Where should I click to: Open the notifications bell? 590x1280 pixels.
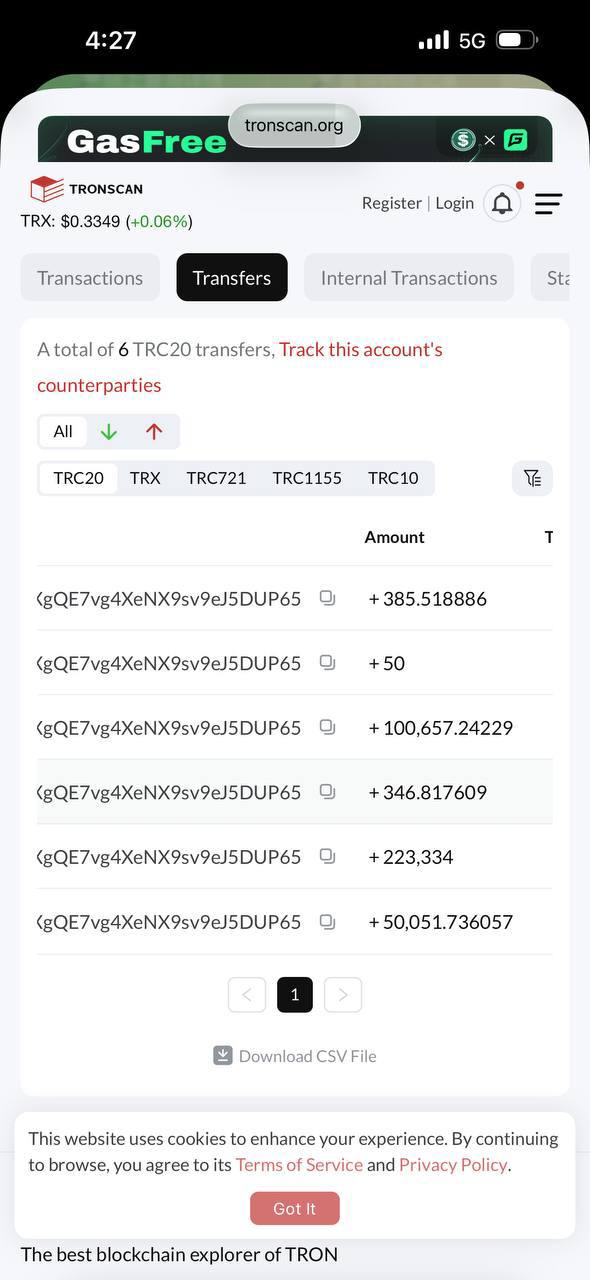pyautogui.click(x=502, y=203)
